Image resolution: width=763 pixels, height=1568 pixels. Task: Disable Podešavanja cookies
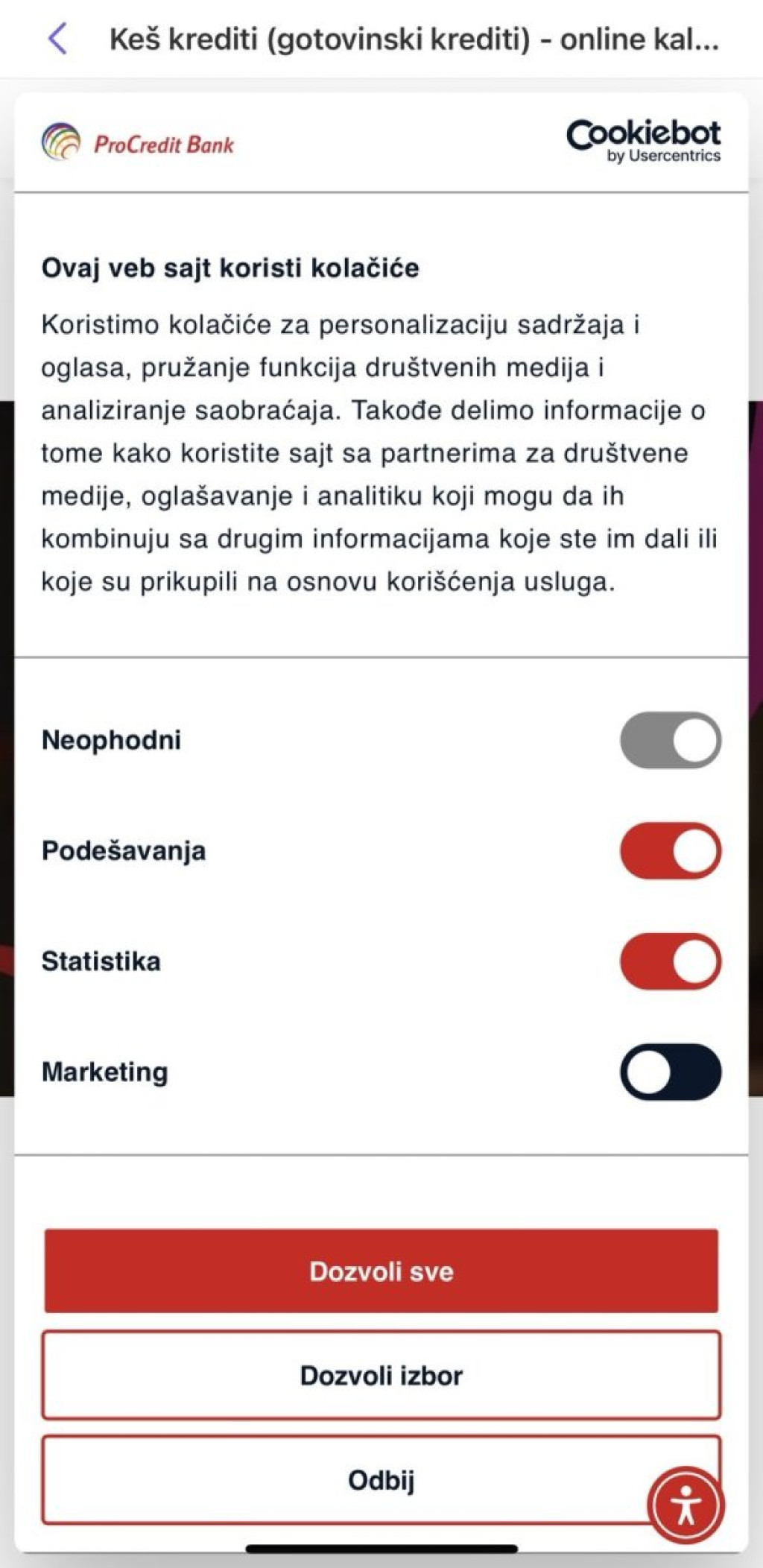click(670, 850)
